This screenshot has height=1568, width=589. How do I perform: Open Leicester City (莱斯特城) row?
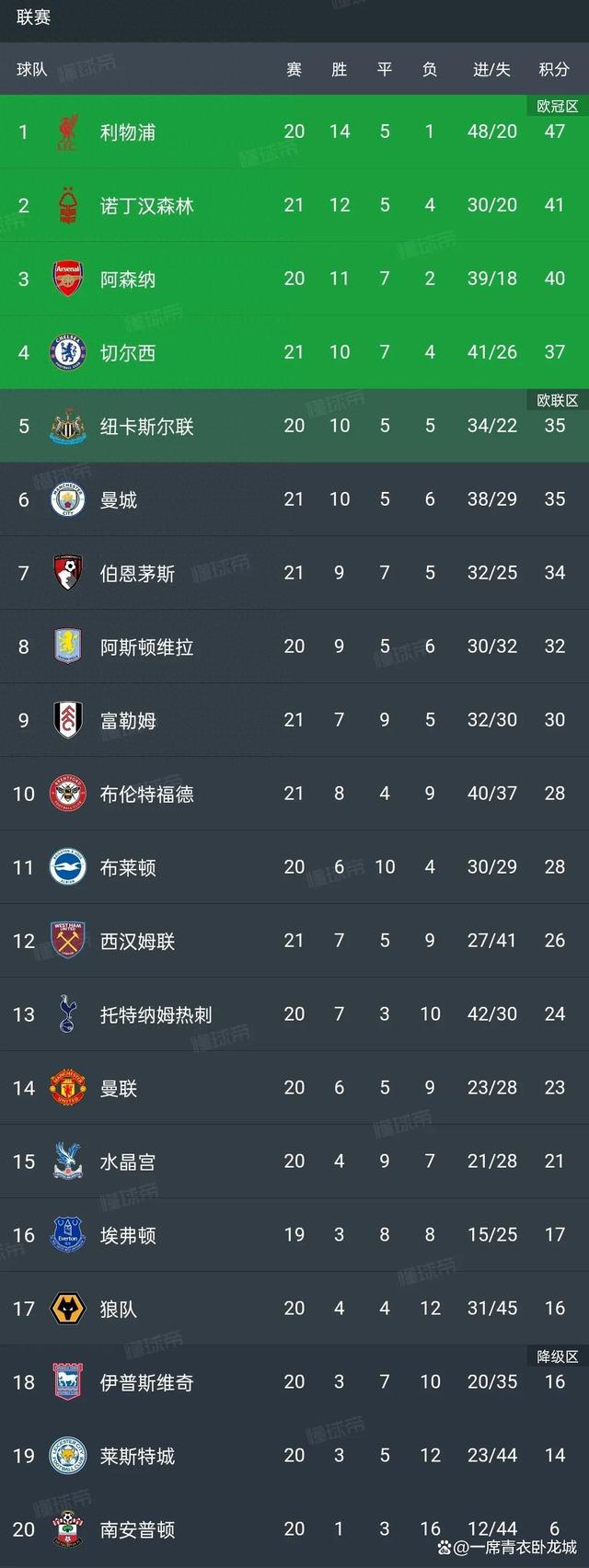tap(137, 1456)
